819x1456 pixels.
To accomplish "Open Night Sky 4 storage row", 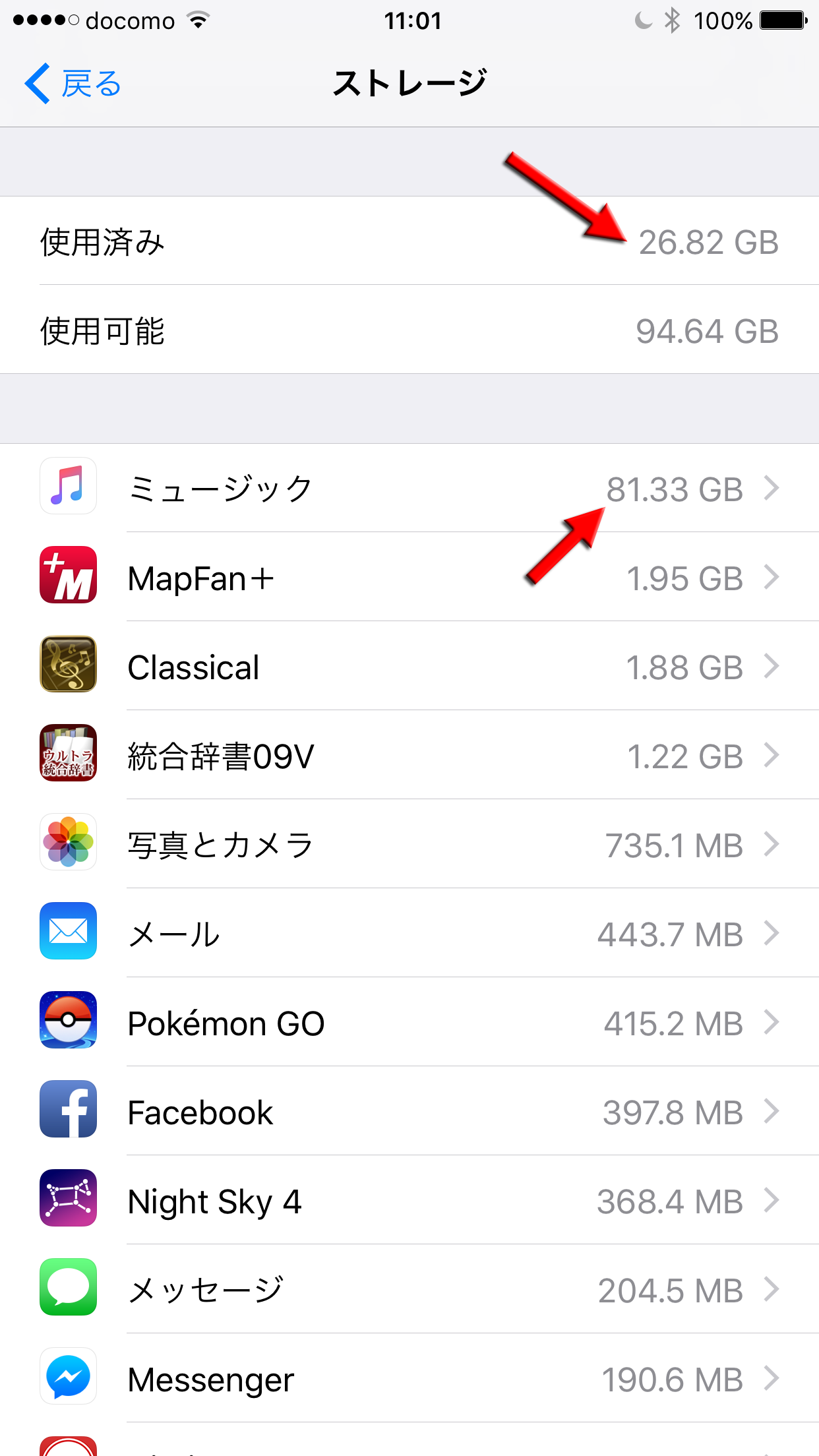I will (x=409, y=1201).
